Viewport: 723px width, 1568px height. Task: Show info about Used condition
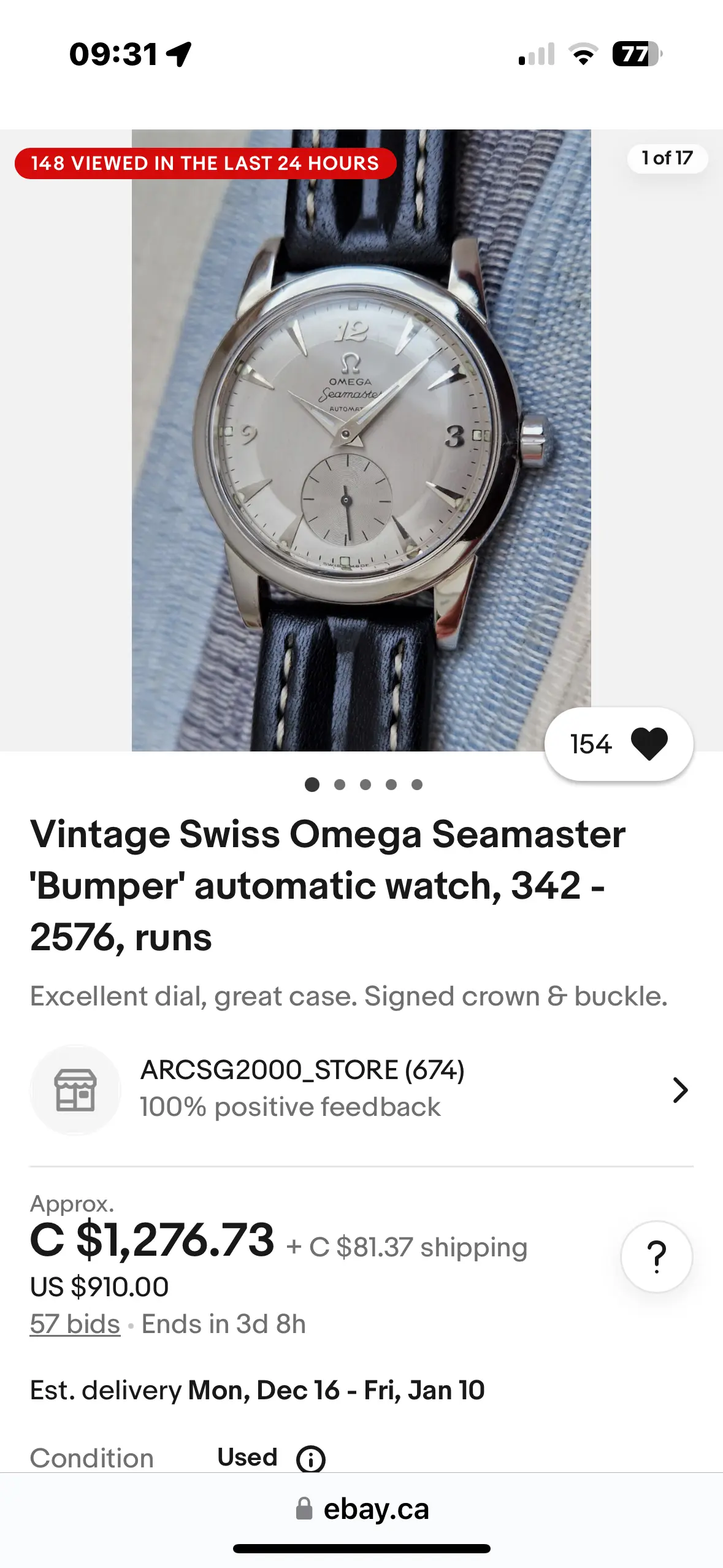tap(310, 1458)
